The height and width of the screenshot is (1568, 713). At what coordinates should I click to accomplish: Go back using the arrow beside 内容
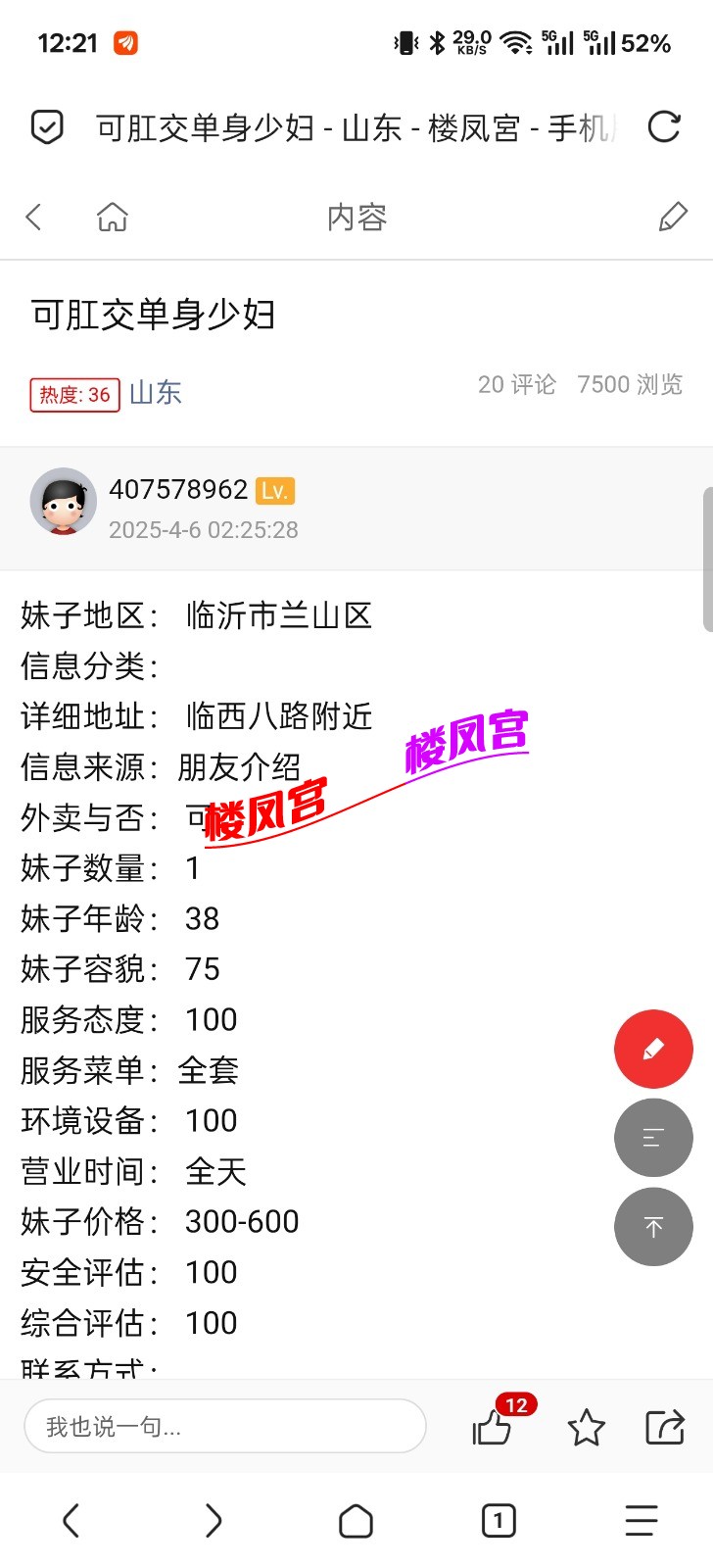(x=34, y=217)
